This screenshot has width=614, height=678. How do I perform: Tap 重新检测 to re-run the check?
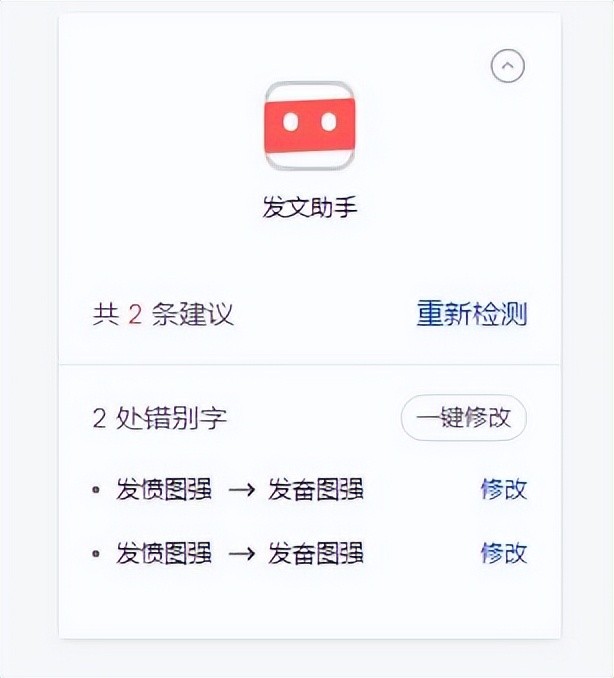pyautogui.click(x=471, y=315)
